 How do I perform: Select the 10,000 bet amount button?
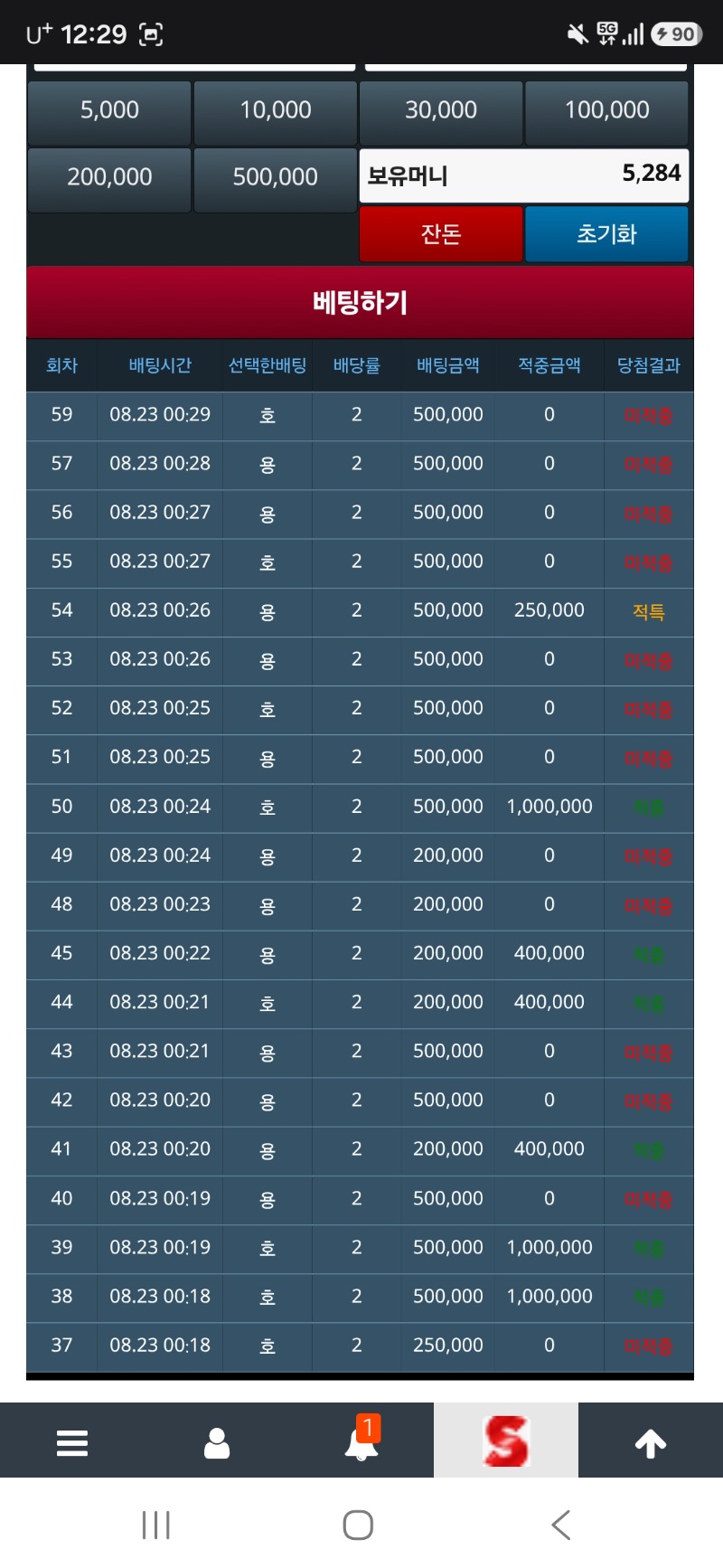click(x=276, y=112)
